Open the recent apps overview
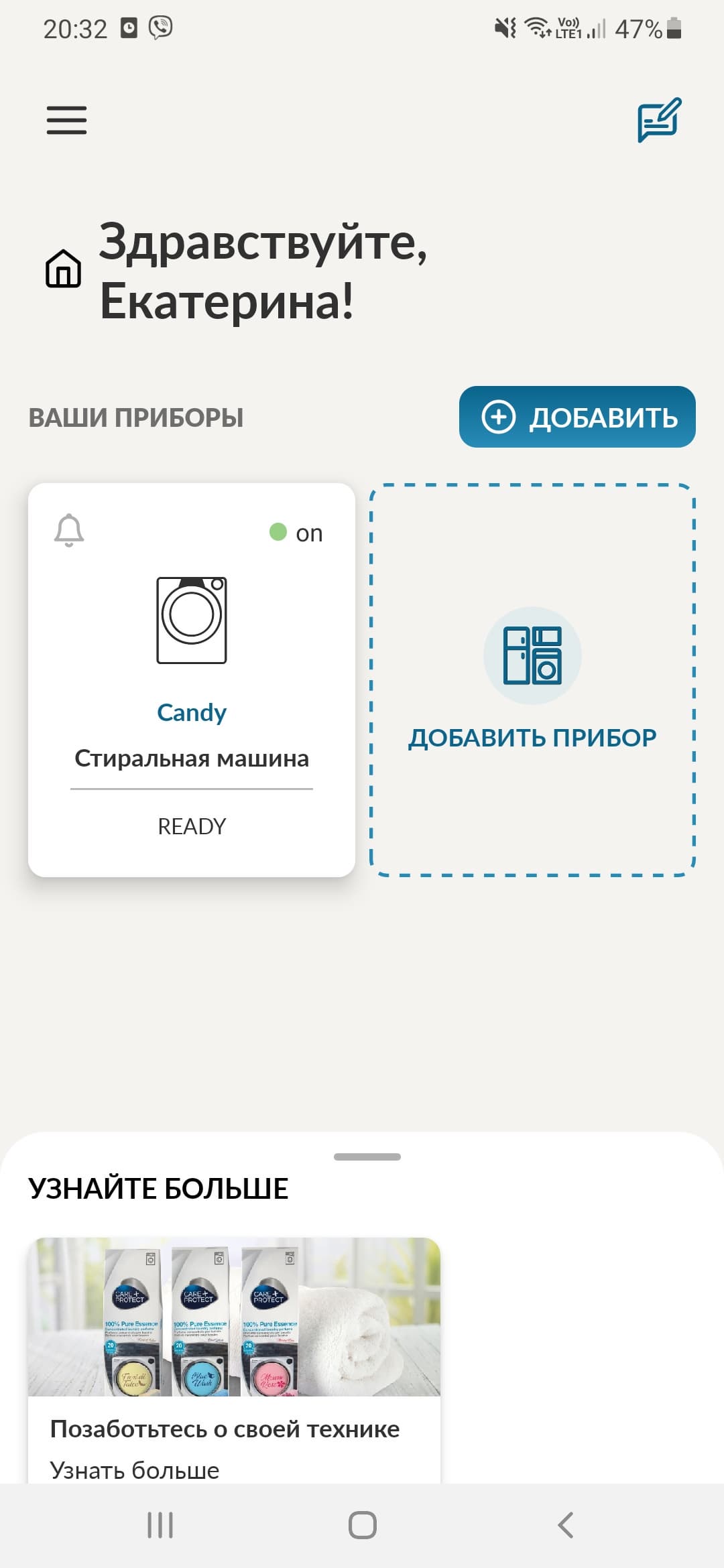 point(160,1524)
